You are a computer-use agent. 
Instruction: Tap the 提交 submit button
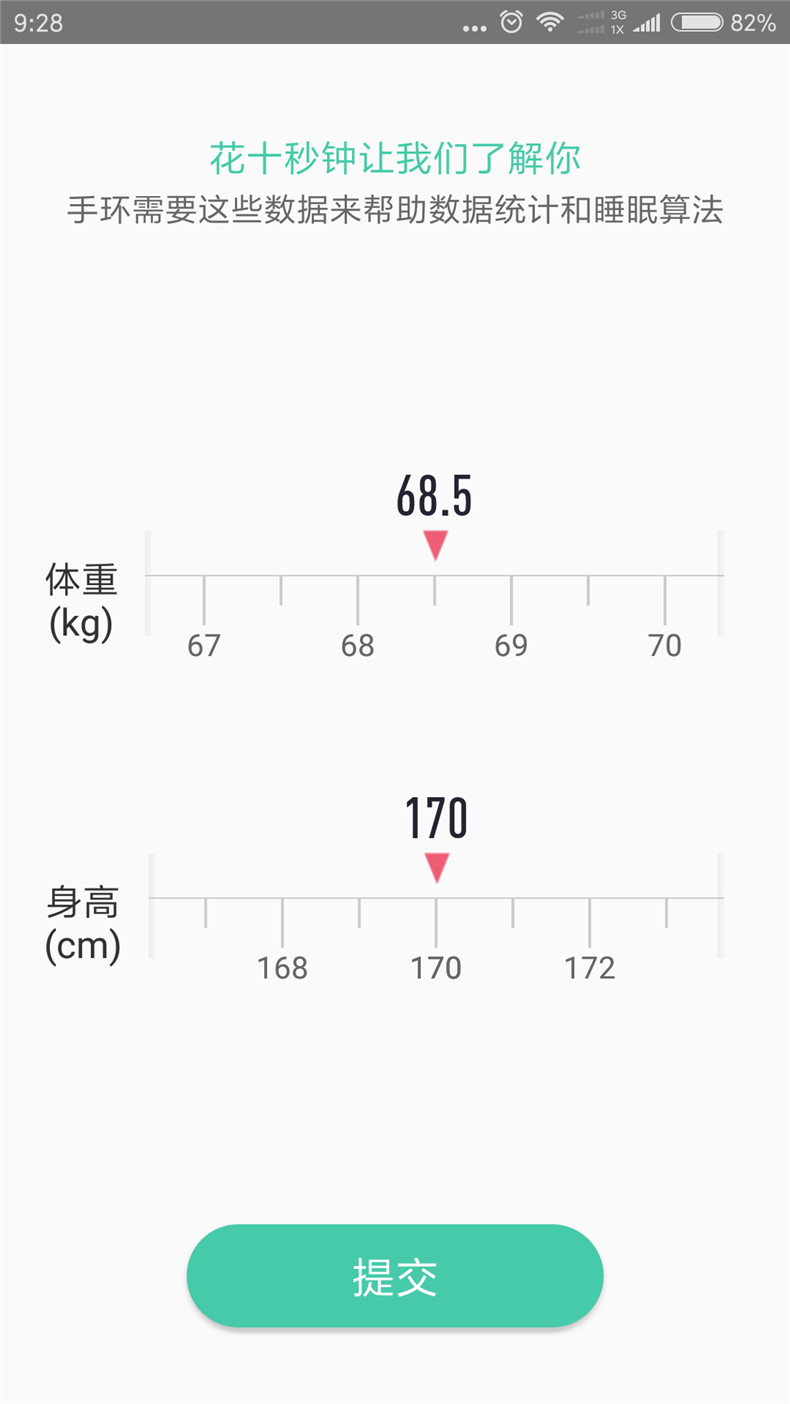[395, 1276]
